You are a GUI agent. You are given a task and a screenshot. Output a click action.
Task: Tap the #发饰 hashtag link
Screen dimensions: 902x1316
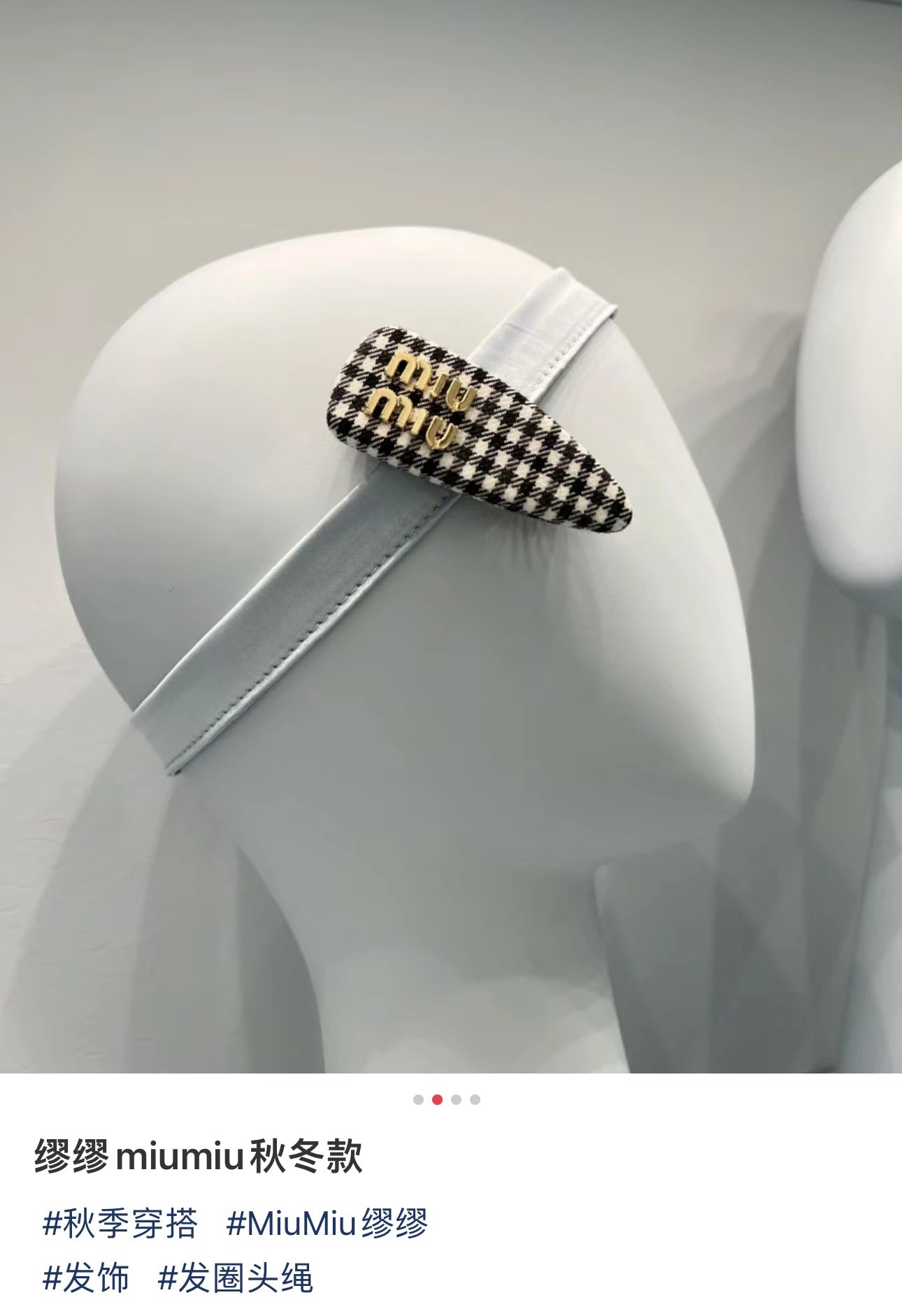(x=86, y=1278)
